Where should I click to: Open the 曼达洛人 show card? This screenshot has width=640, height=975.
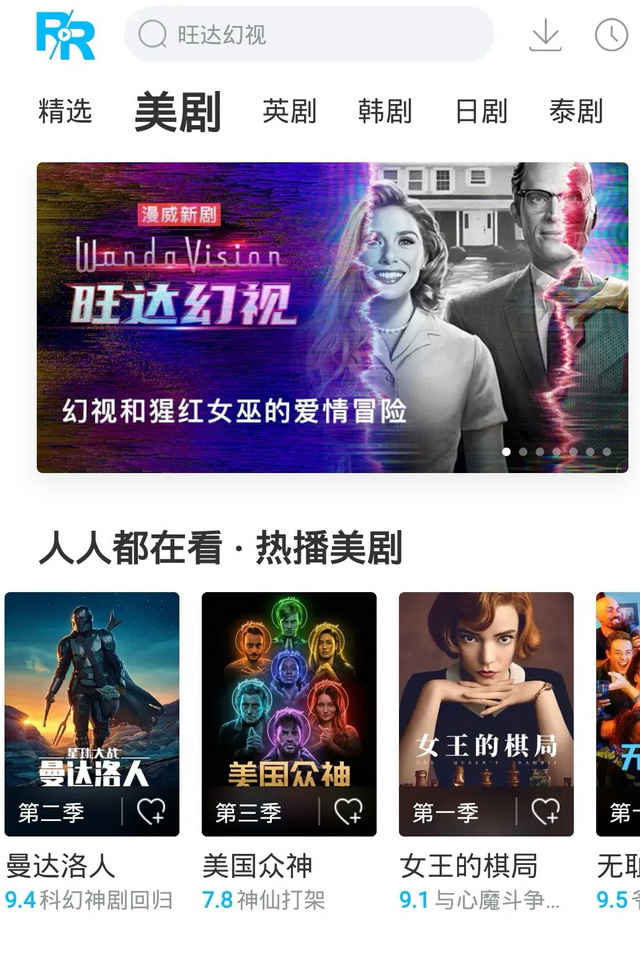pyautogui.click(x=92, y=700)
